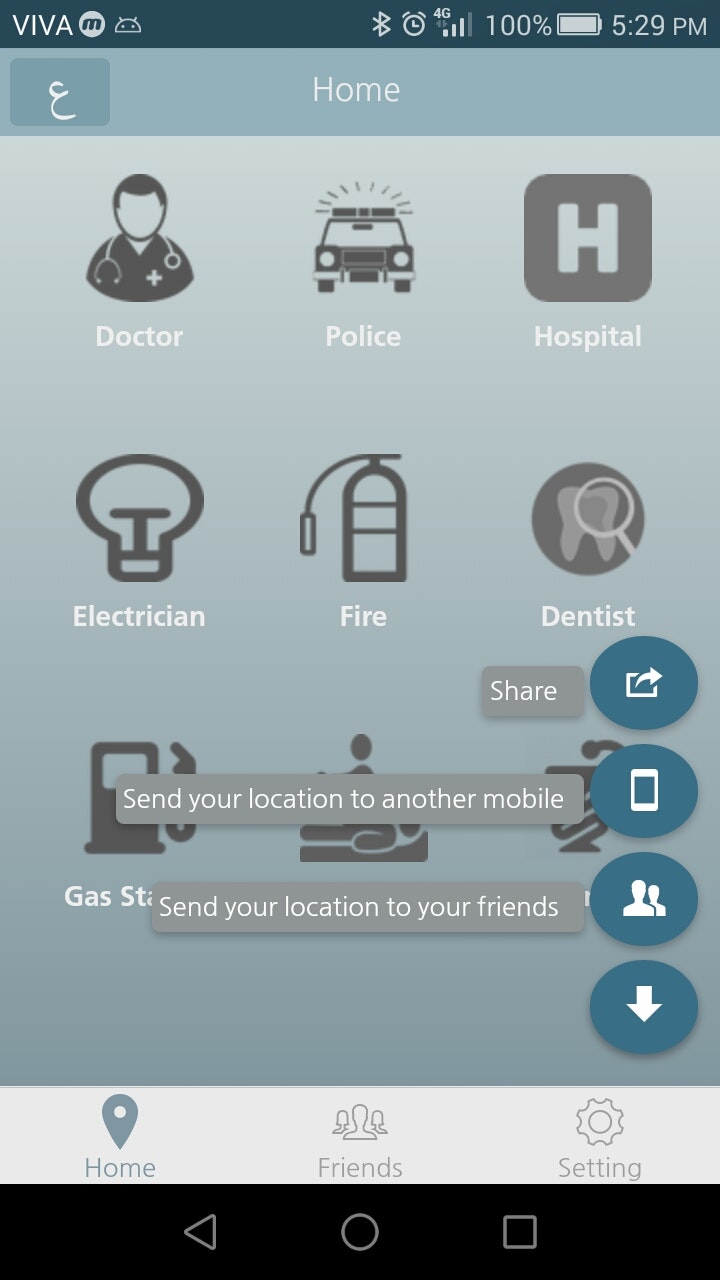
Task: Tap the friends silhouette floating button
Action: click(x=644, y=899)
